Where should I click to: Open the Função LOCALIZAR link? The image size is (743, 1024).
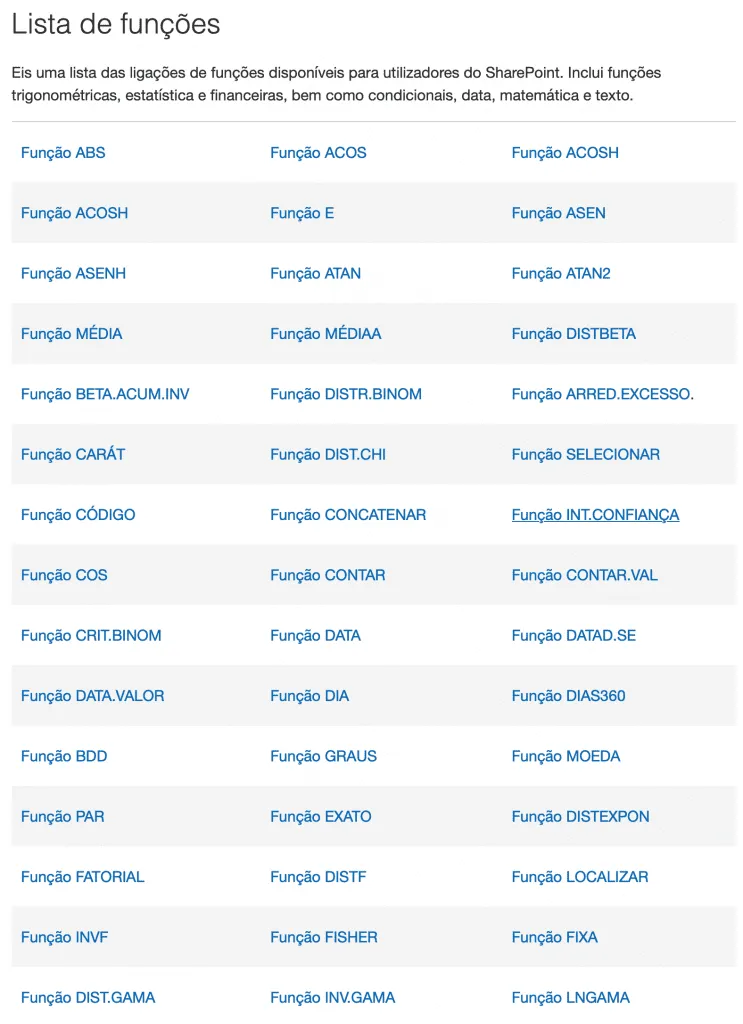[x=579, y=877]
